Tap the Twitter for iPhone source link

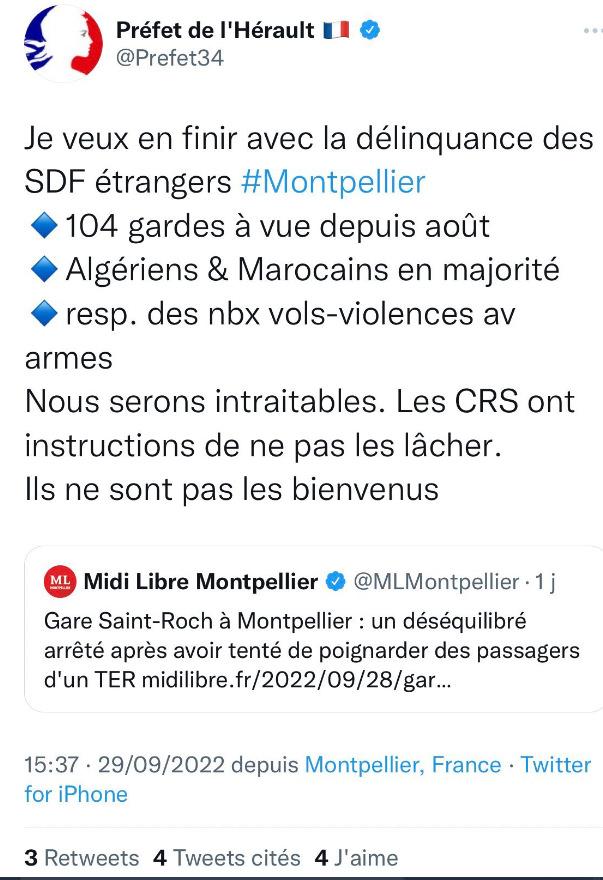76,794
